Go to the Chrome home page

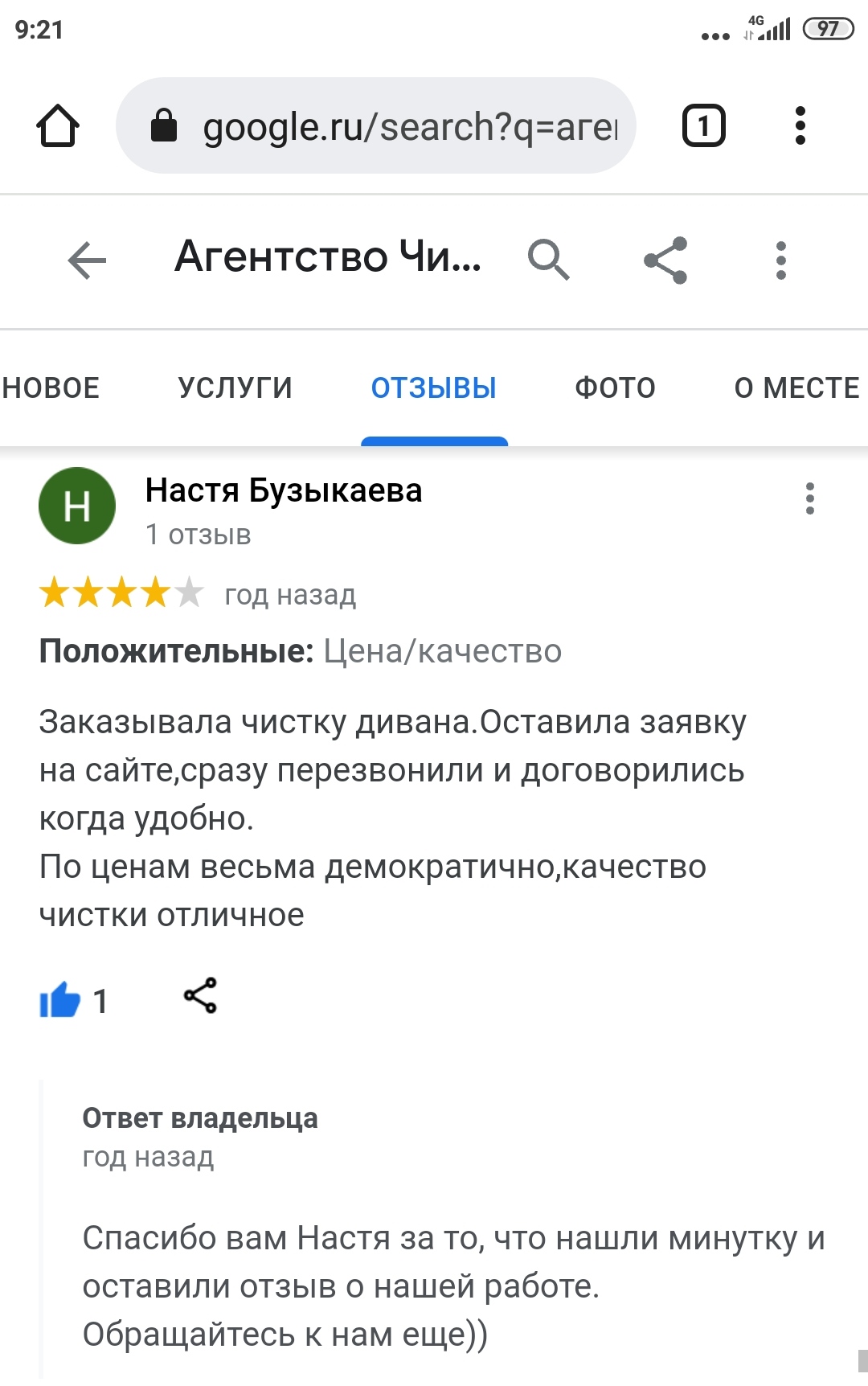pyautogui.click(x=58, y=126)
